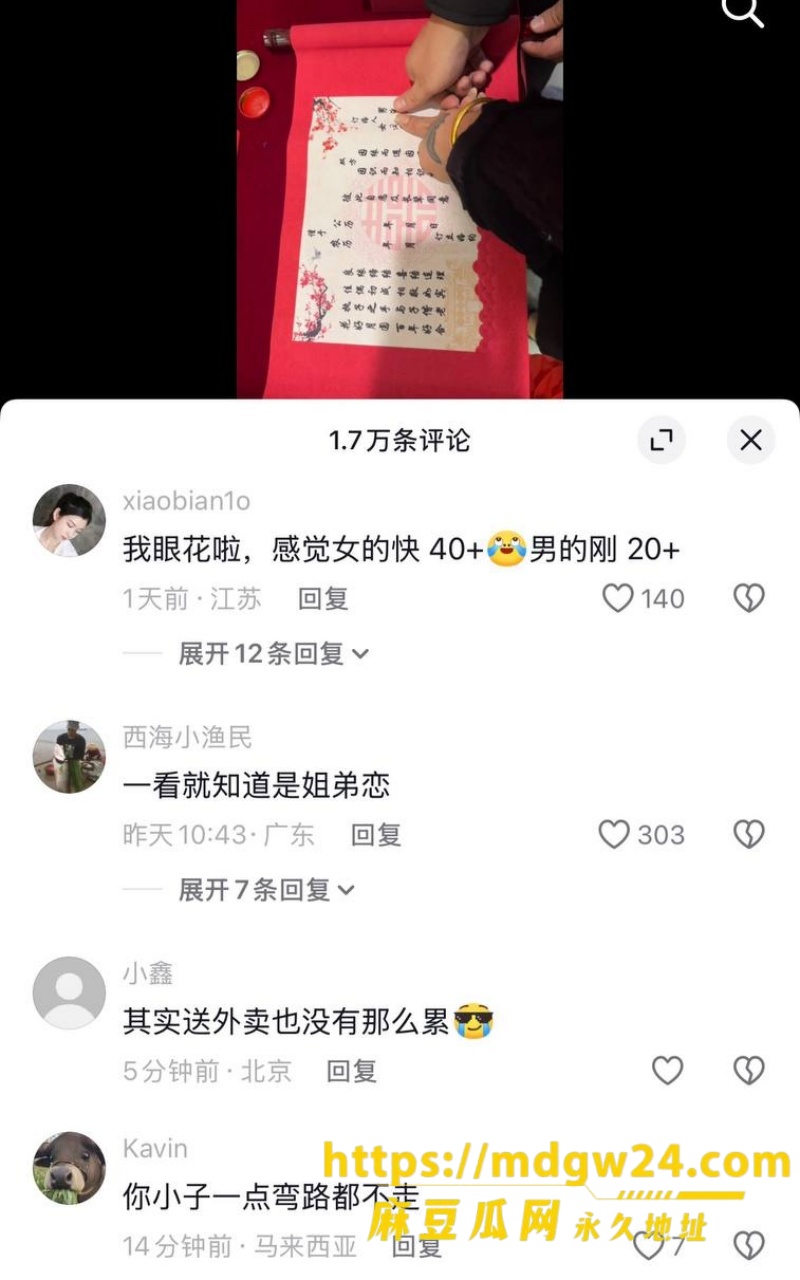Open xiaobian1o's profile avatar
Screen dimensions: 800x1280
pos(69,521)
